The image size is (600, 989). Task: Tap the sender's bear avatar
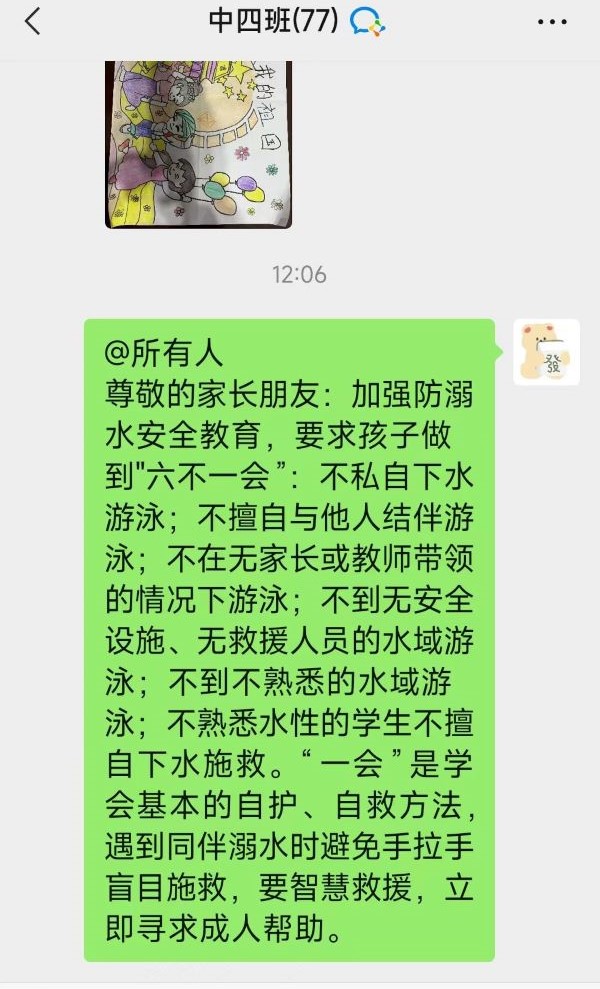tap(546, 352)
